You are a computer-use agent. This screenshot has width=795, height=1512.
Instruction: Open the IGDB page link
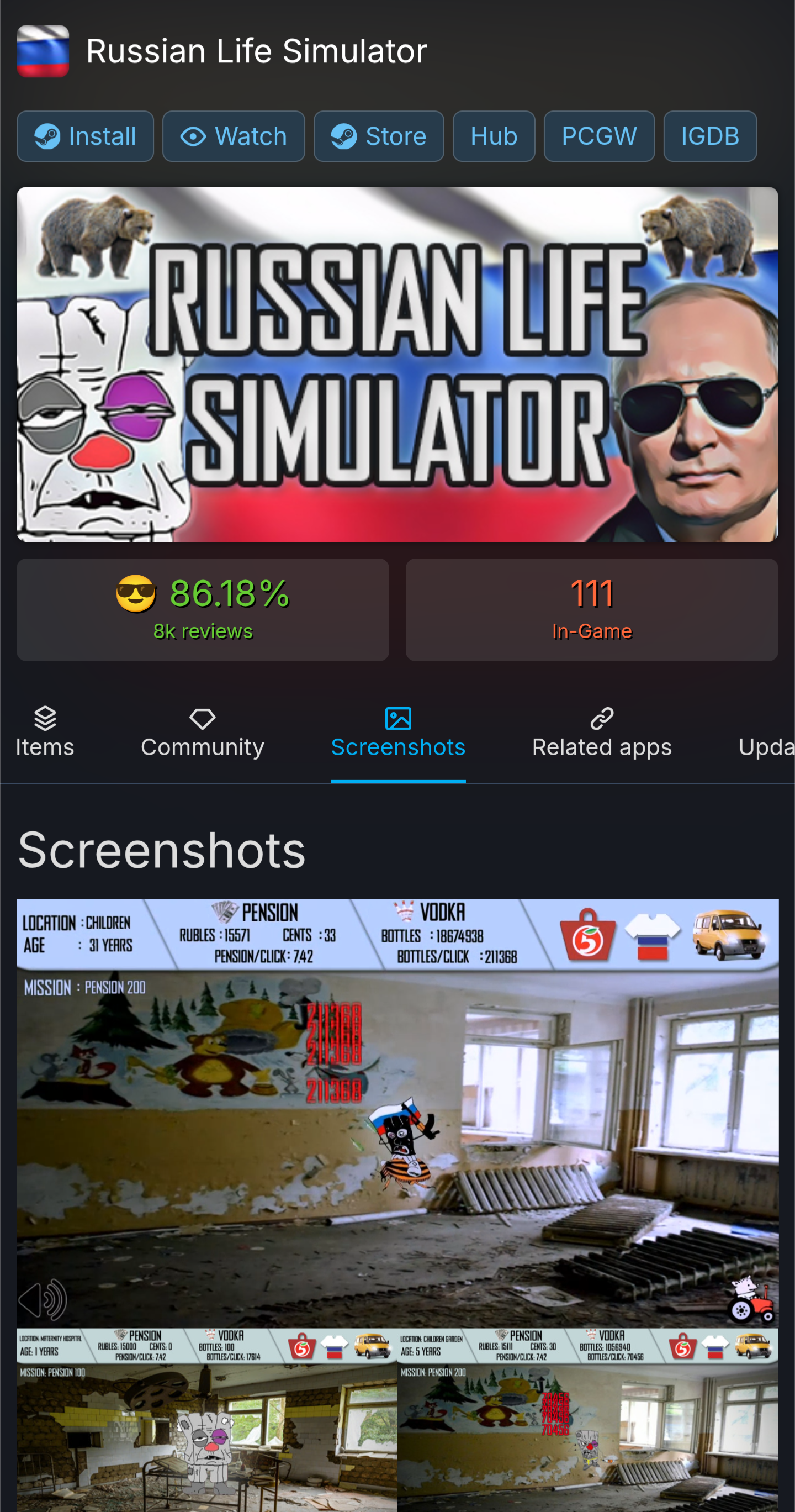coord(709,136)
